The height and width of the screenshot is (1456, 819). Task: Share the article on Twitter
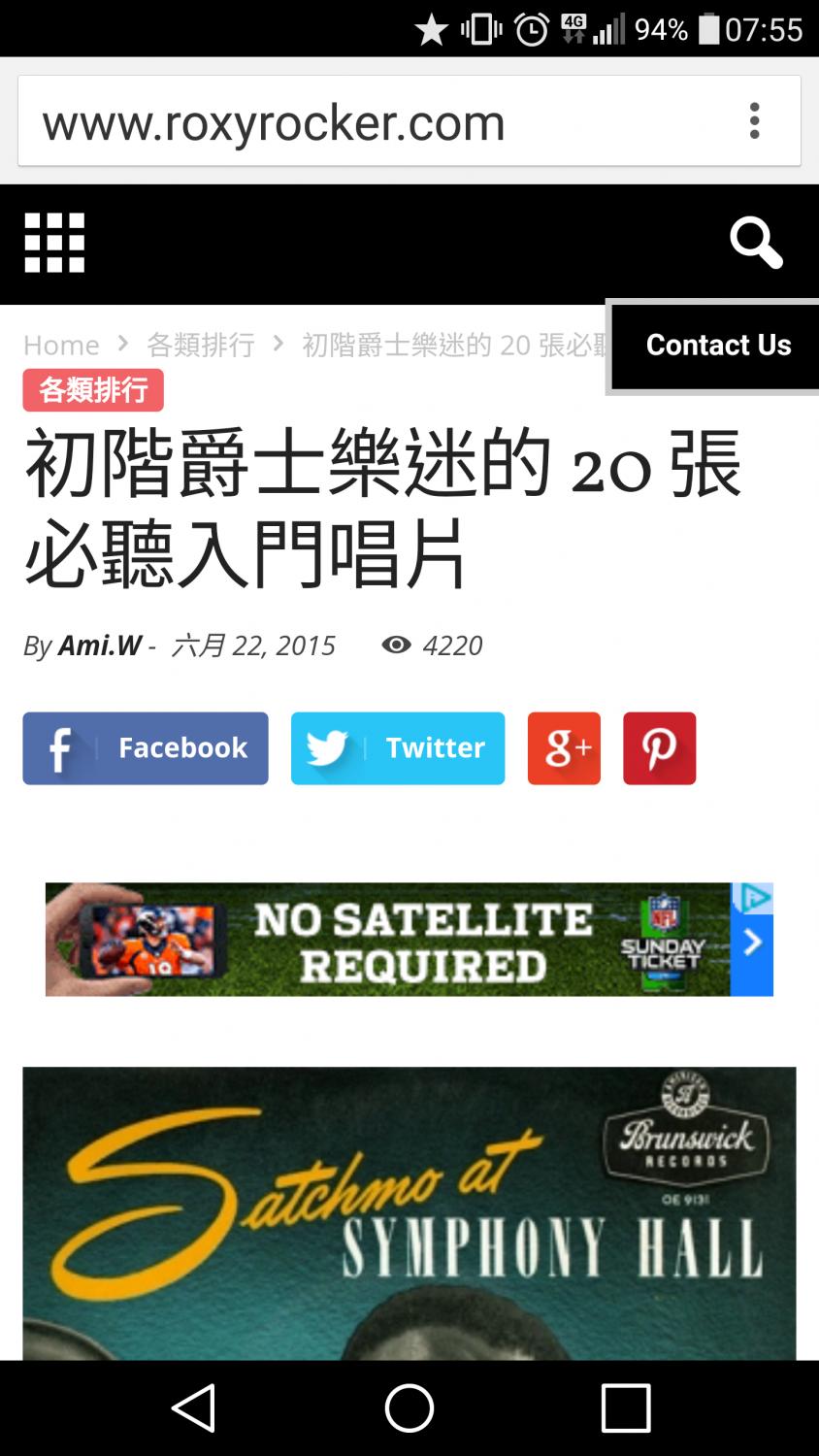point(398,748)
